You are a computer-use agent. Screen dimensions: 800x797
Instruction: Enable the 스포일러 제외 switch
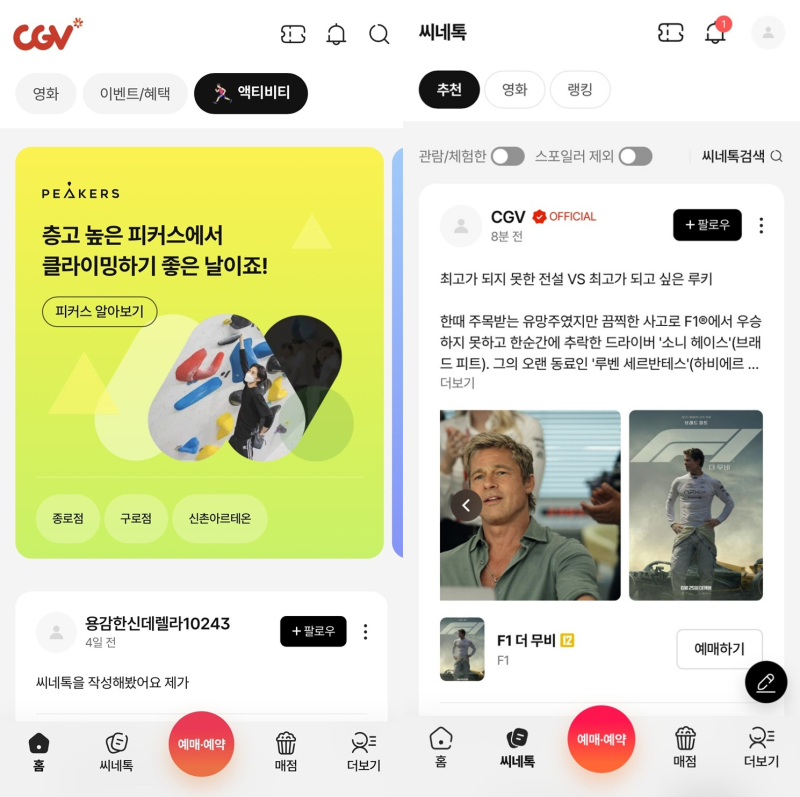pyautogui.click(x=635, y=156)
